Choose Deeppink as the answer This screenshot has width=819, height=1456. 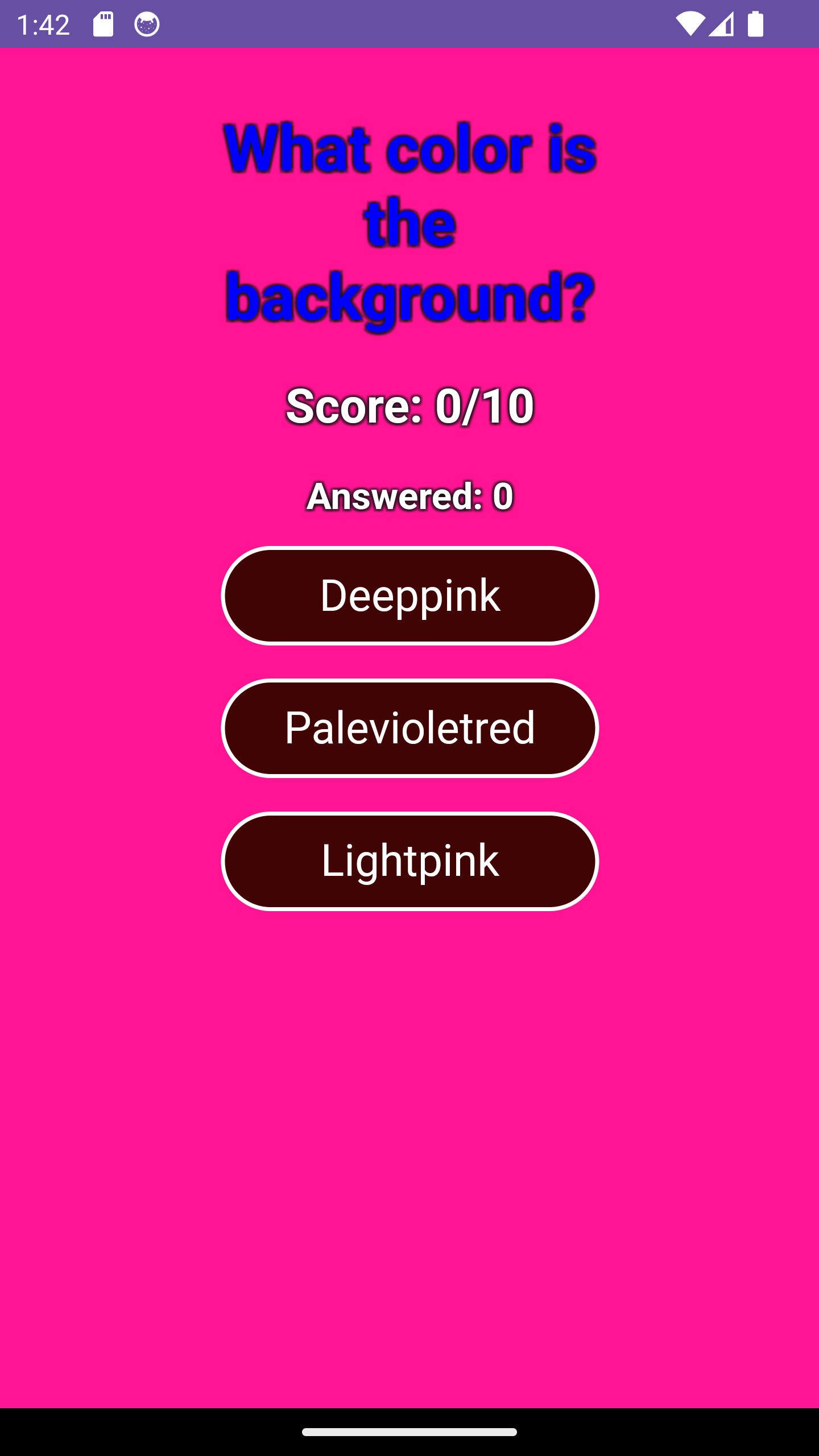pyautogui.click(x=409, y=595)
